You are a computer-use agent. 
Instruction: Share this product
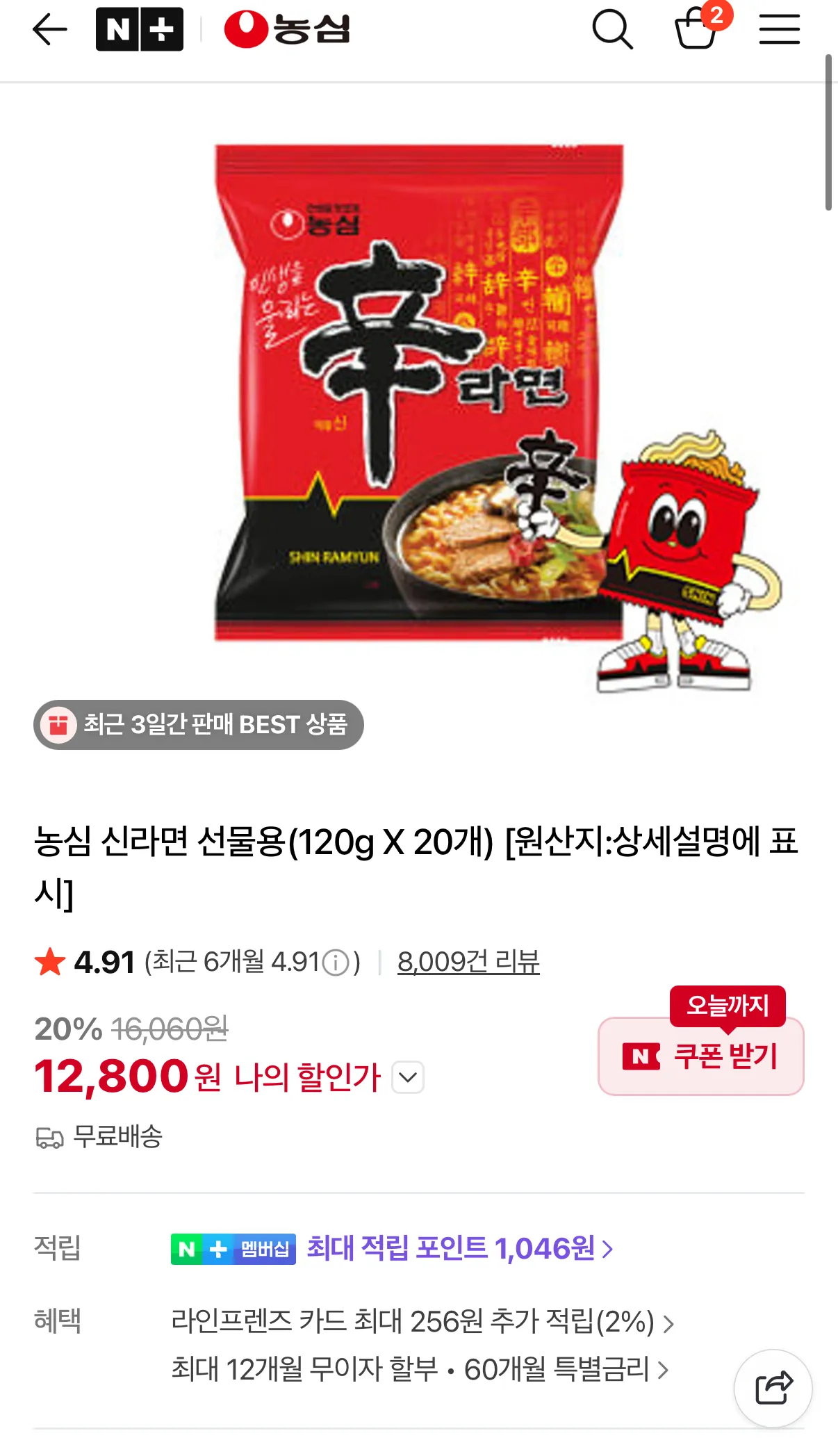pos(773,1389)
